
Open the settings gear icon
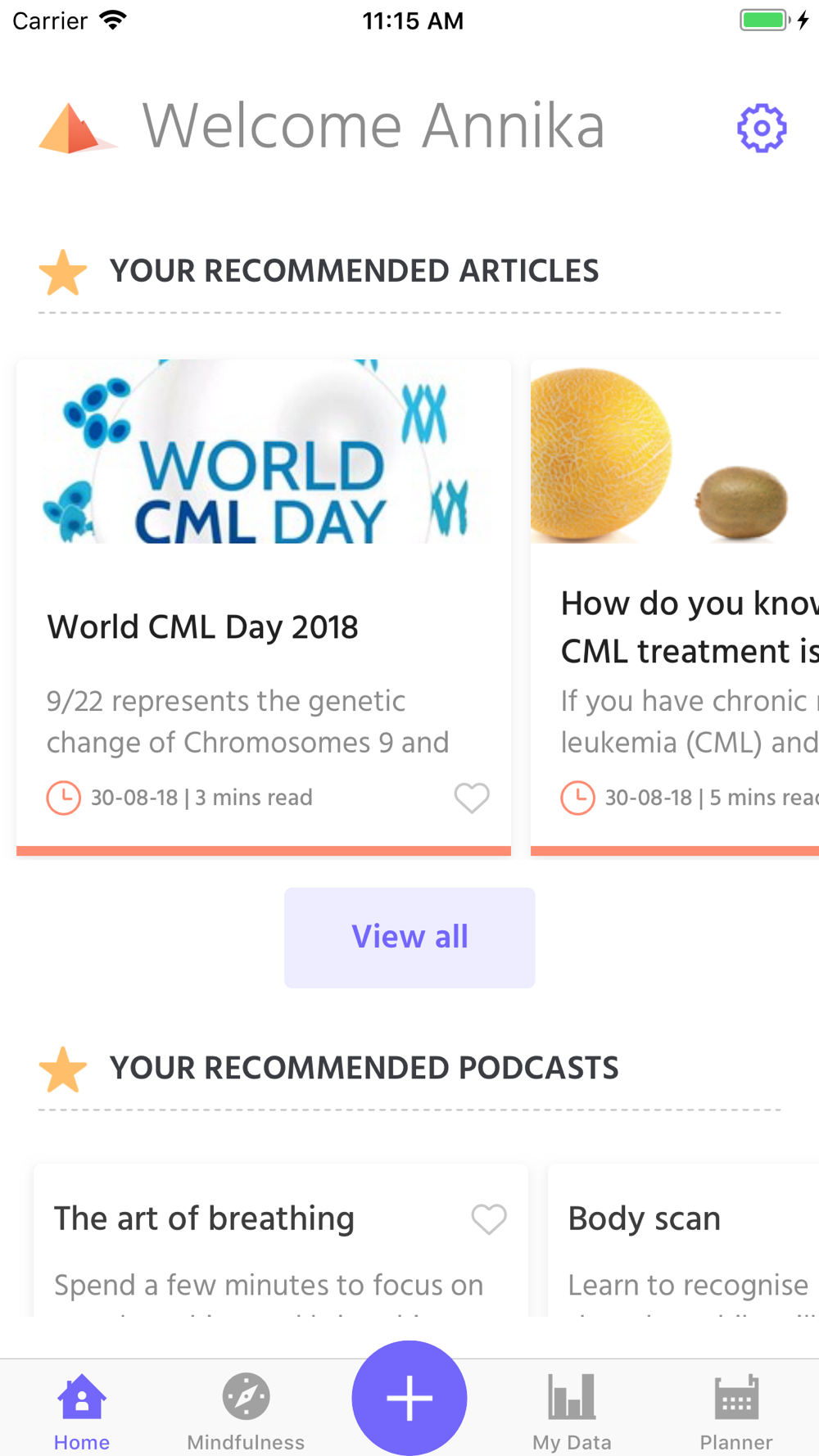[x=762, y=128]
